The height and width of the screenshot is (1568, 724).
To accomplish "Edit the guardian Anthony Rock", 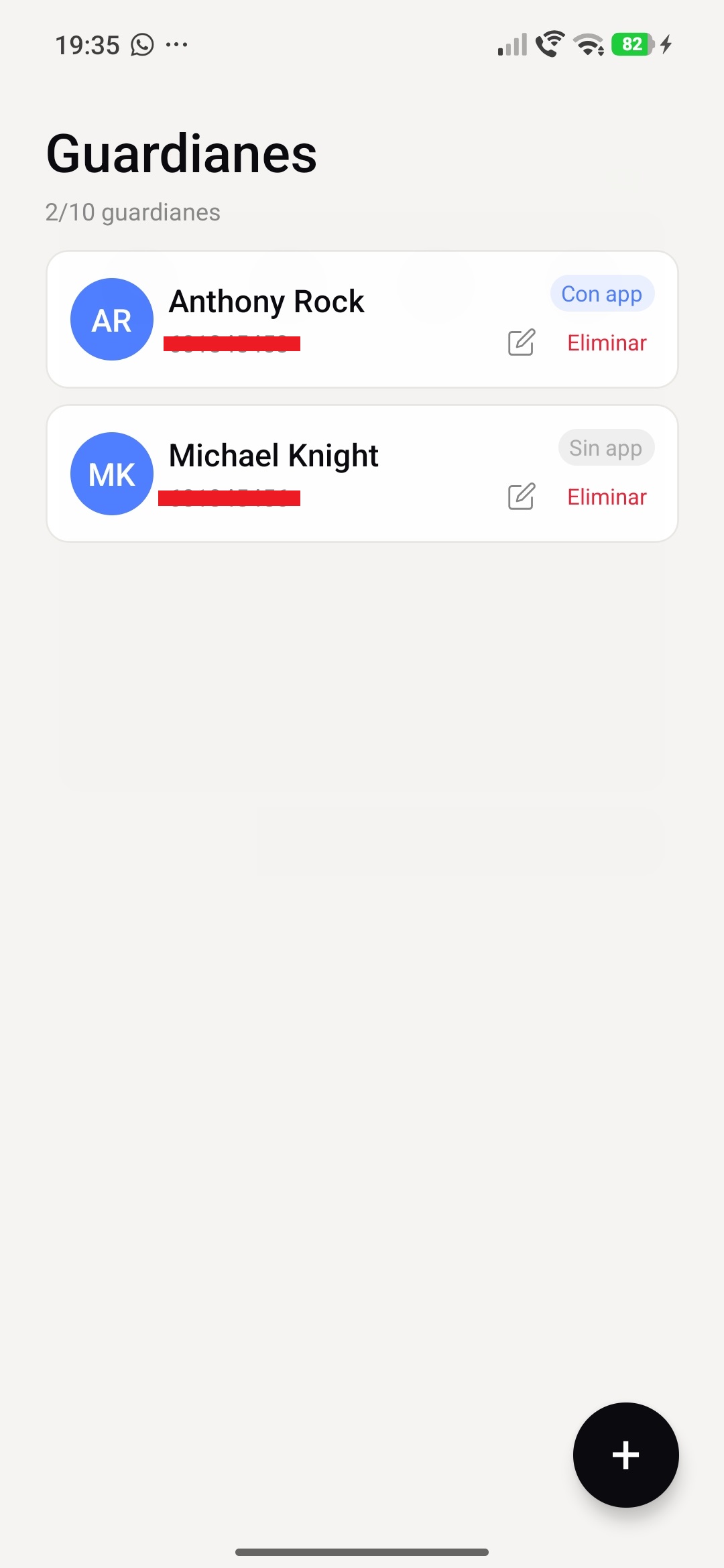I will [521, 342].
